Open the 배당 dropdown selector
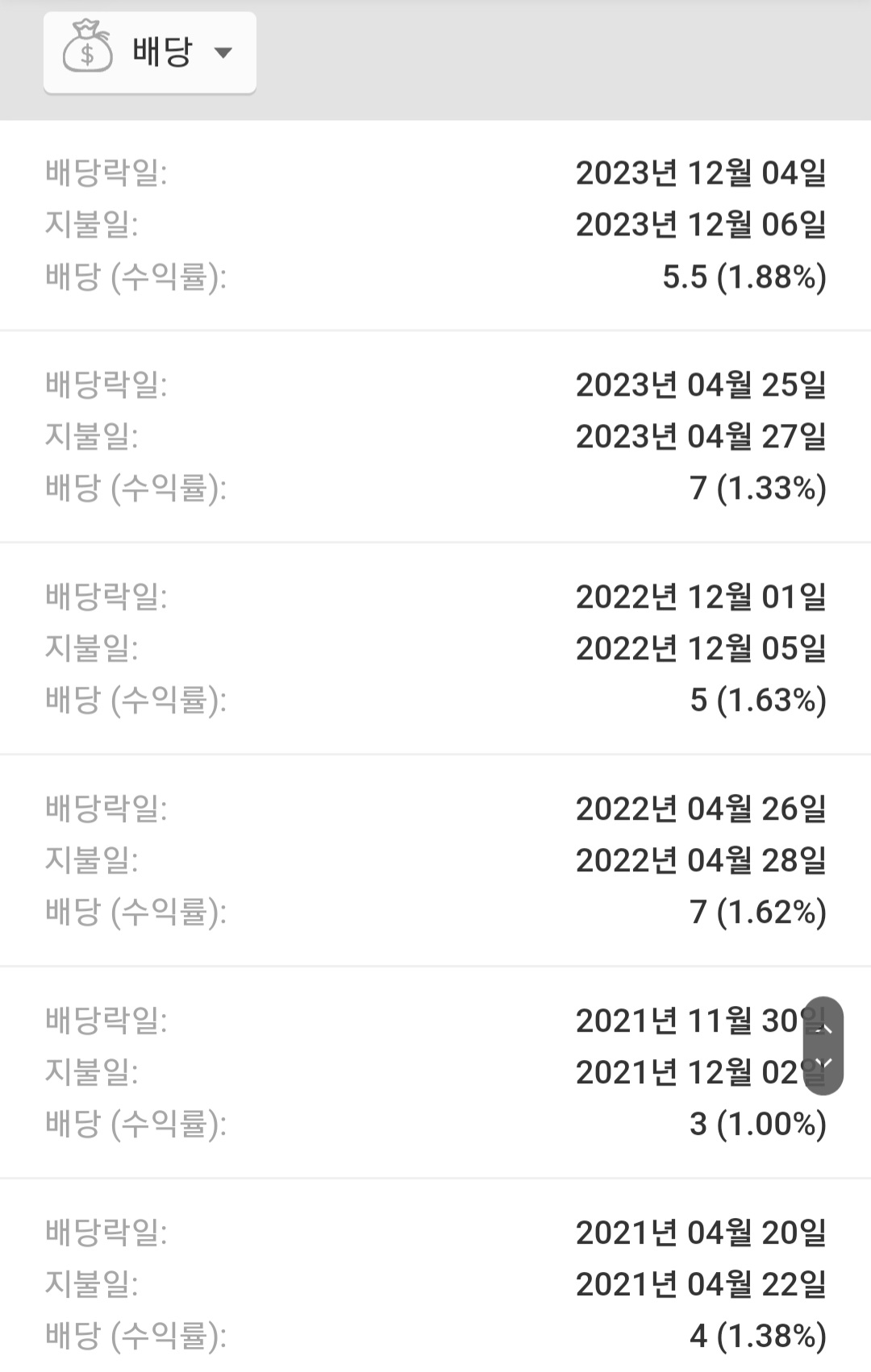The width and height of the screenshot is (871, 1372). [x=150, y=53]
